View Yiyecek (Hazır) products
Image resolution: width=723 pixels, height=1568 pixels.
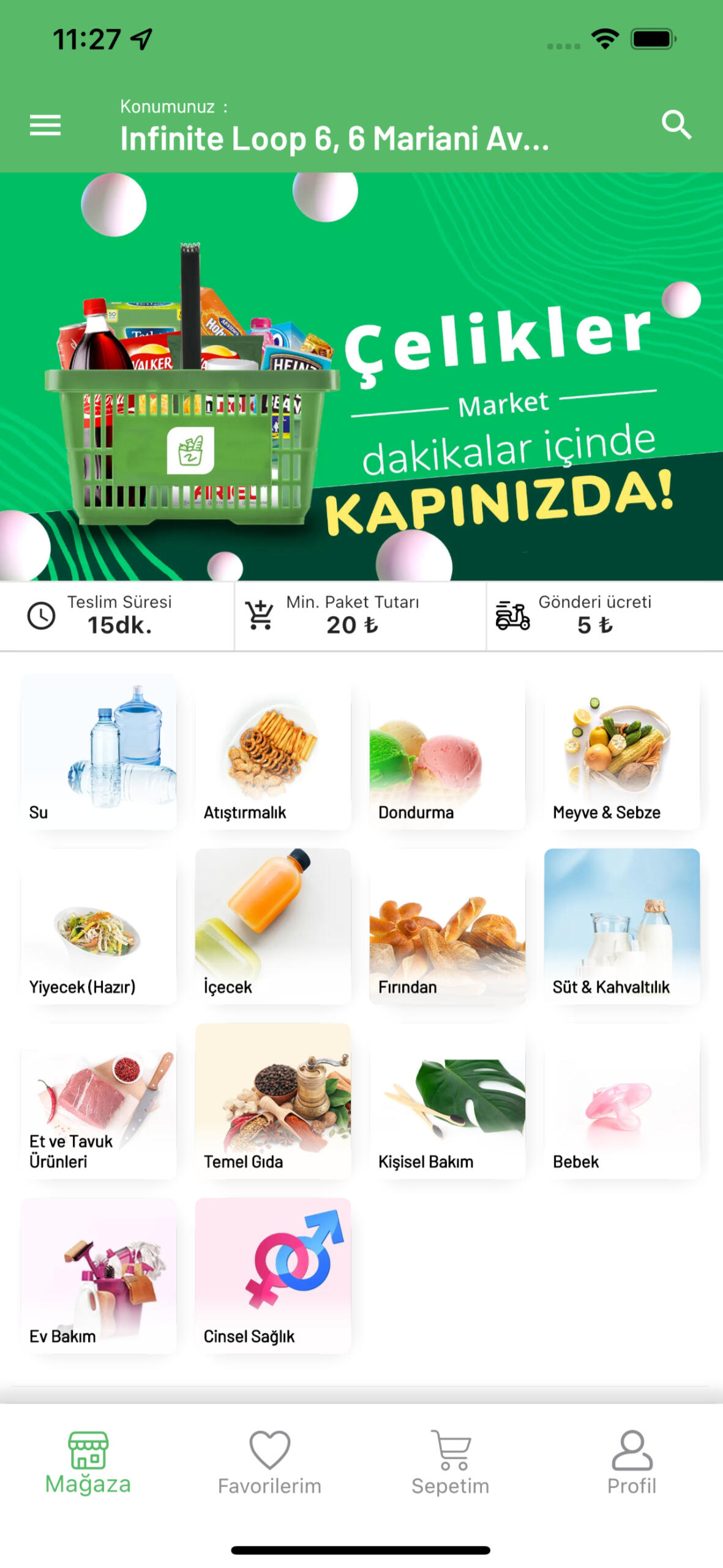tap(99, 926)
